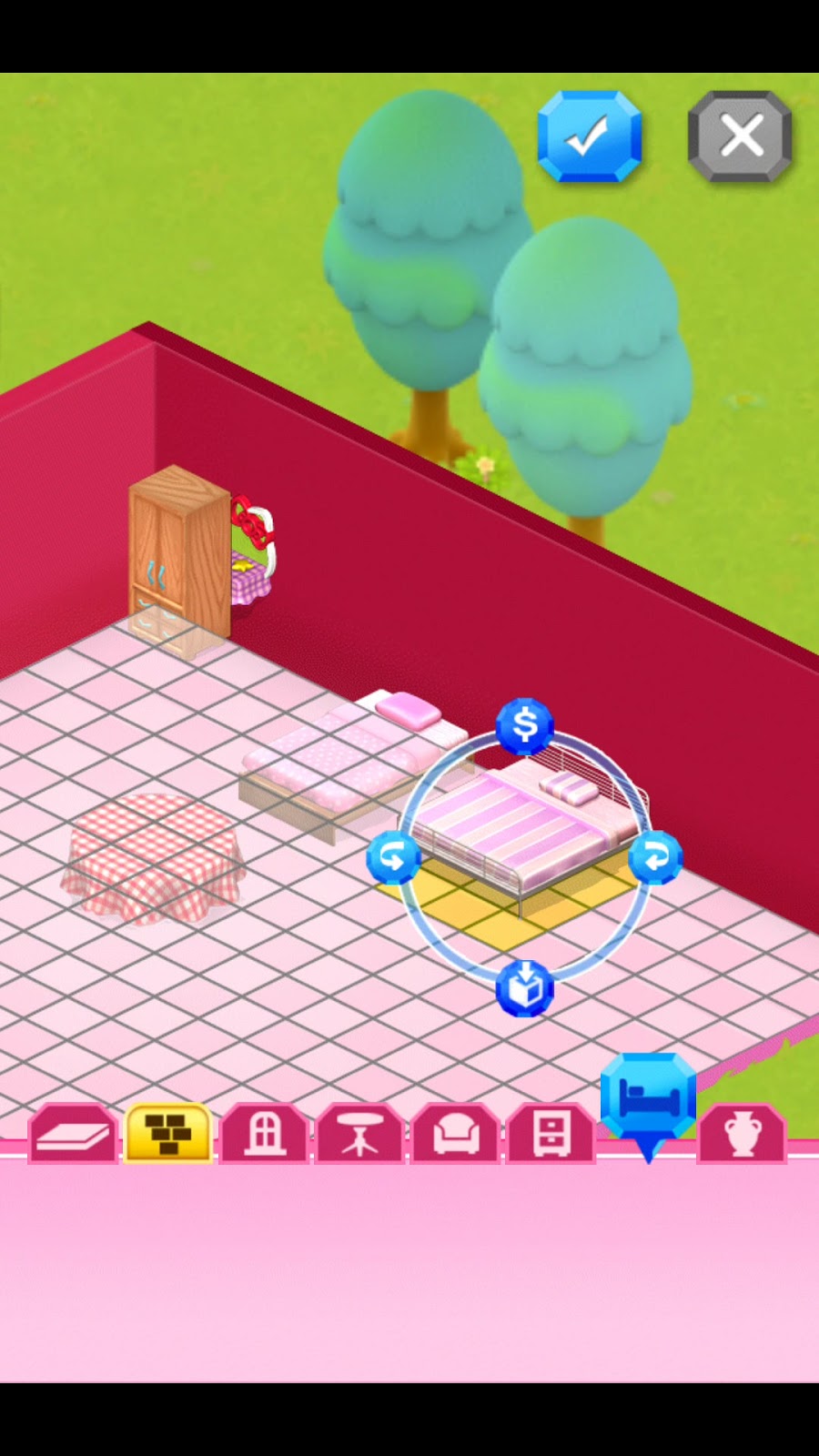Switch to the cabinets category
The height and width of the screenshot is (1456, 819).
[x=551, y=1134]
